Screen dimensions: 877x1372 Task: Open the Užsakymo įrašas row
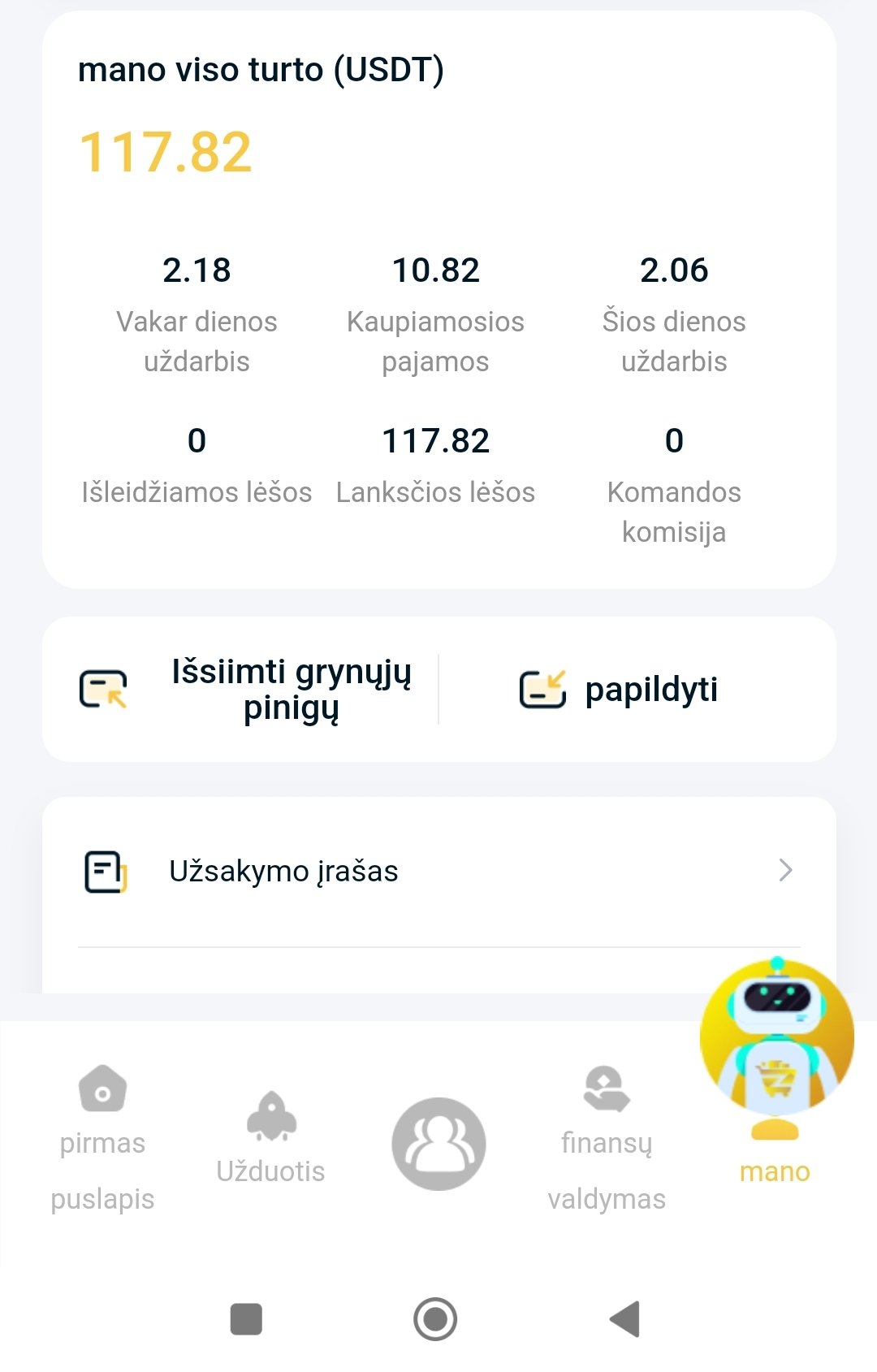[438, 871]
